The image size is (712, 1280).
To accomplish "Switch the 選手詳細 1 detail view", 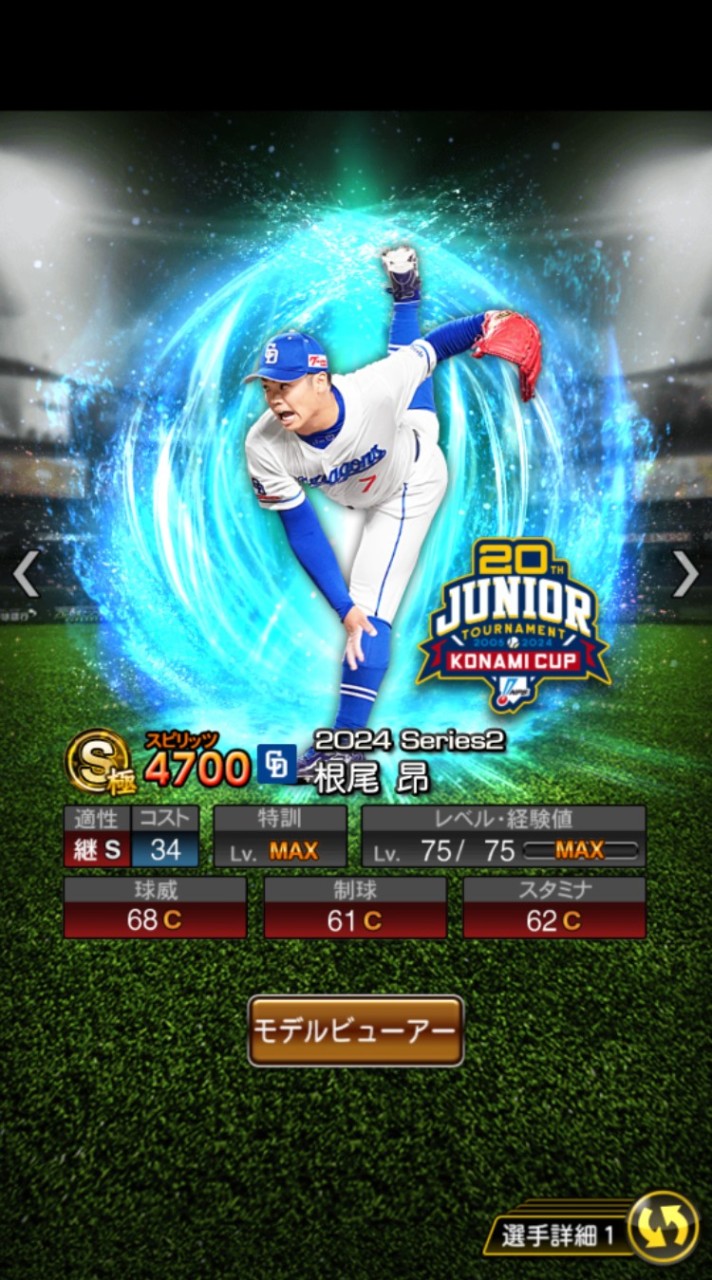I will pos(662,1227).
